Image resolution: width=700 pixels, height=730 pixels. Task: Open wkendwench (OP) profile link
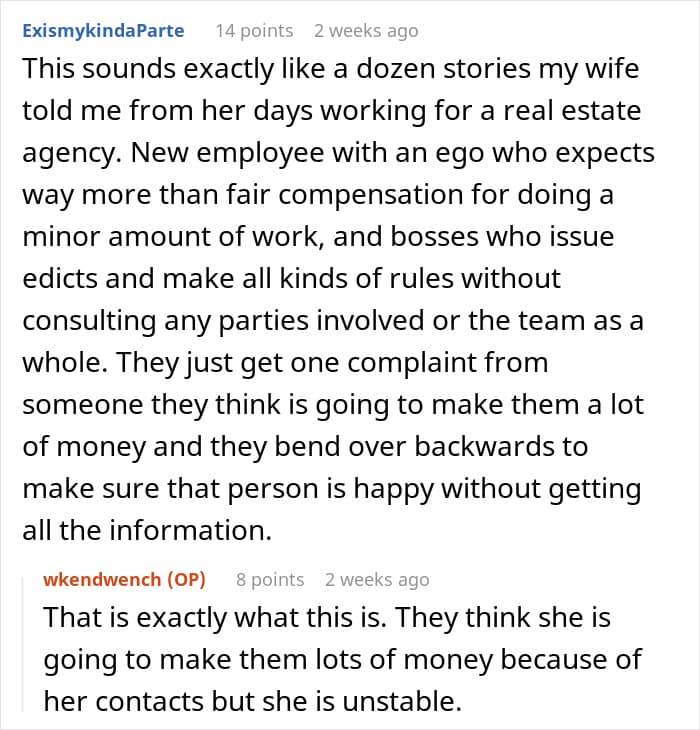124,580
